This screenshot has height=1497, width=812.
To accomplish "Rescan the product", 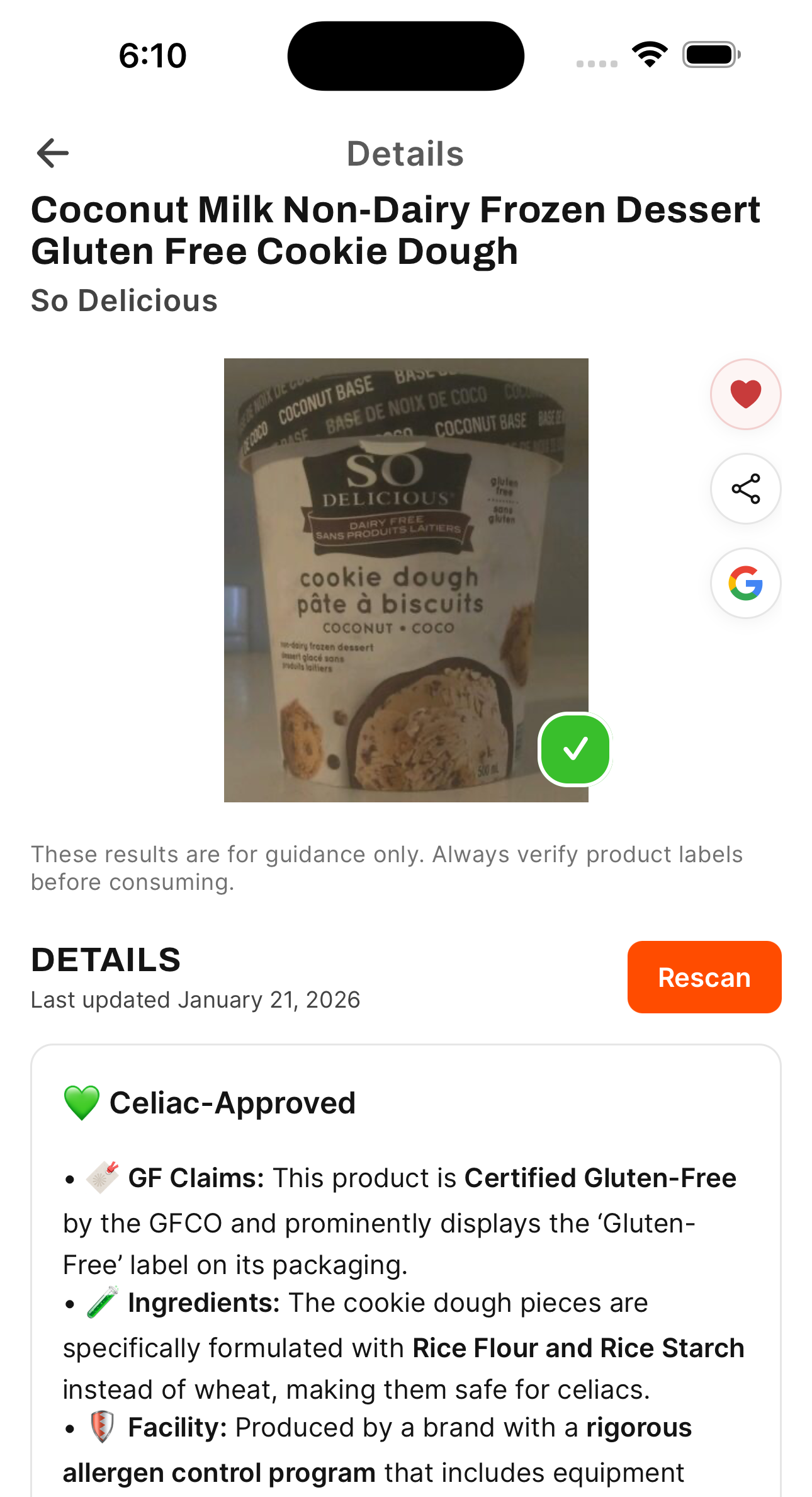I will [x=704, y=977].
